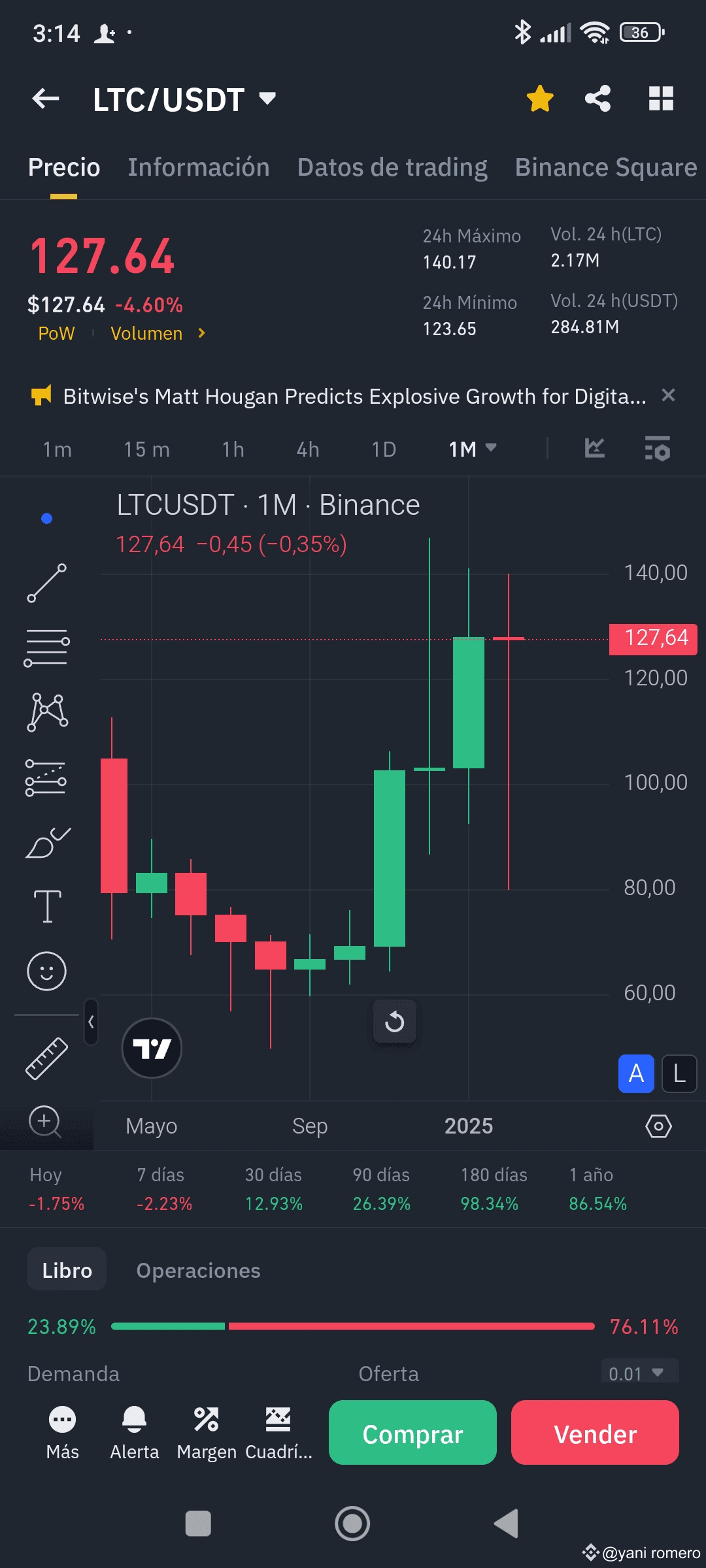Switch to the Datos de trading tab
The image size is (706, 1568).
coord(392,167)
